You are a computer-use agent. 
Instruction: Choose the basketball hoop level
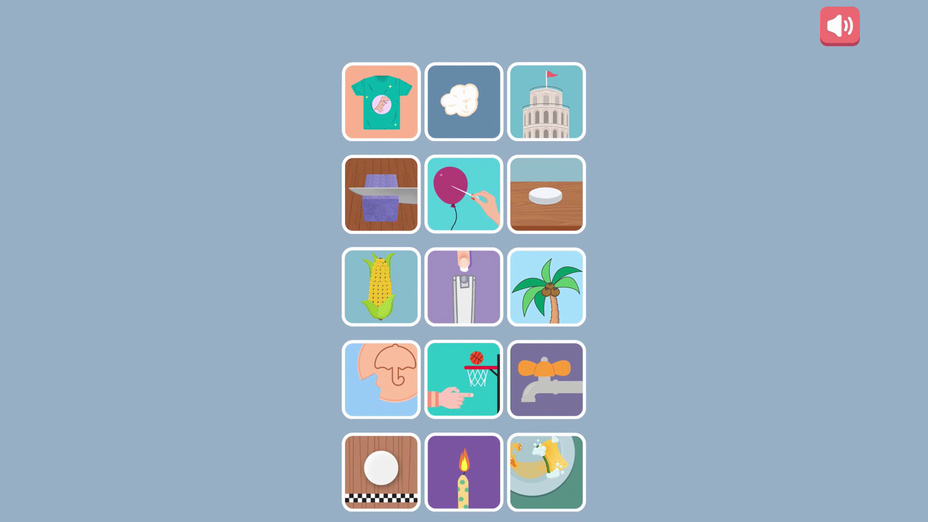click(x=464, y=379)
